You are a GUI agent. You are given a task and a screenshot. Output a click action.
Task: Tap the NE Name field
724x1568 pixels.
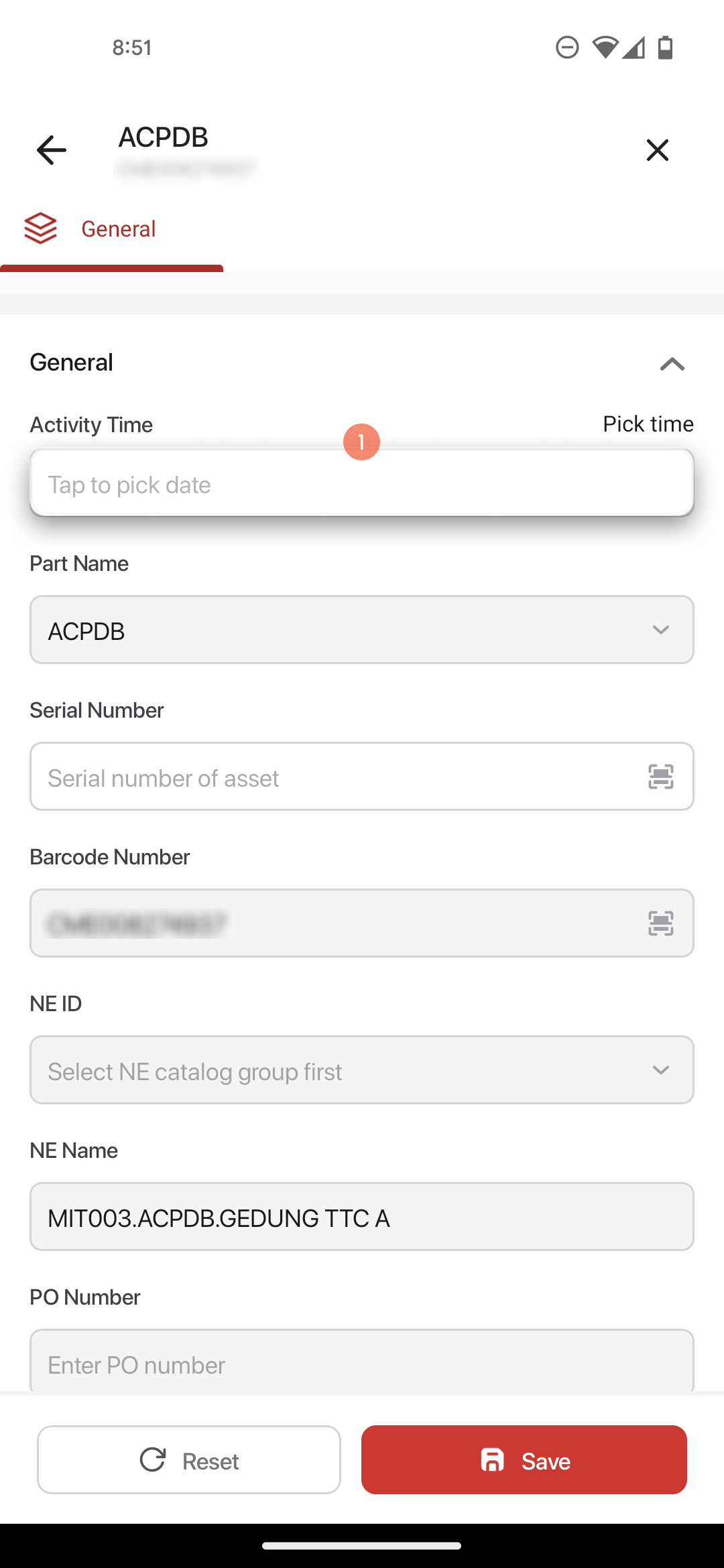point(362,1217)
